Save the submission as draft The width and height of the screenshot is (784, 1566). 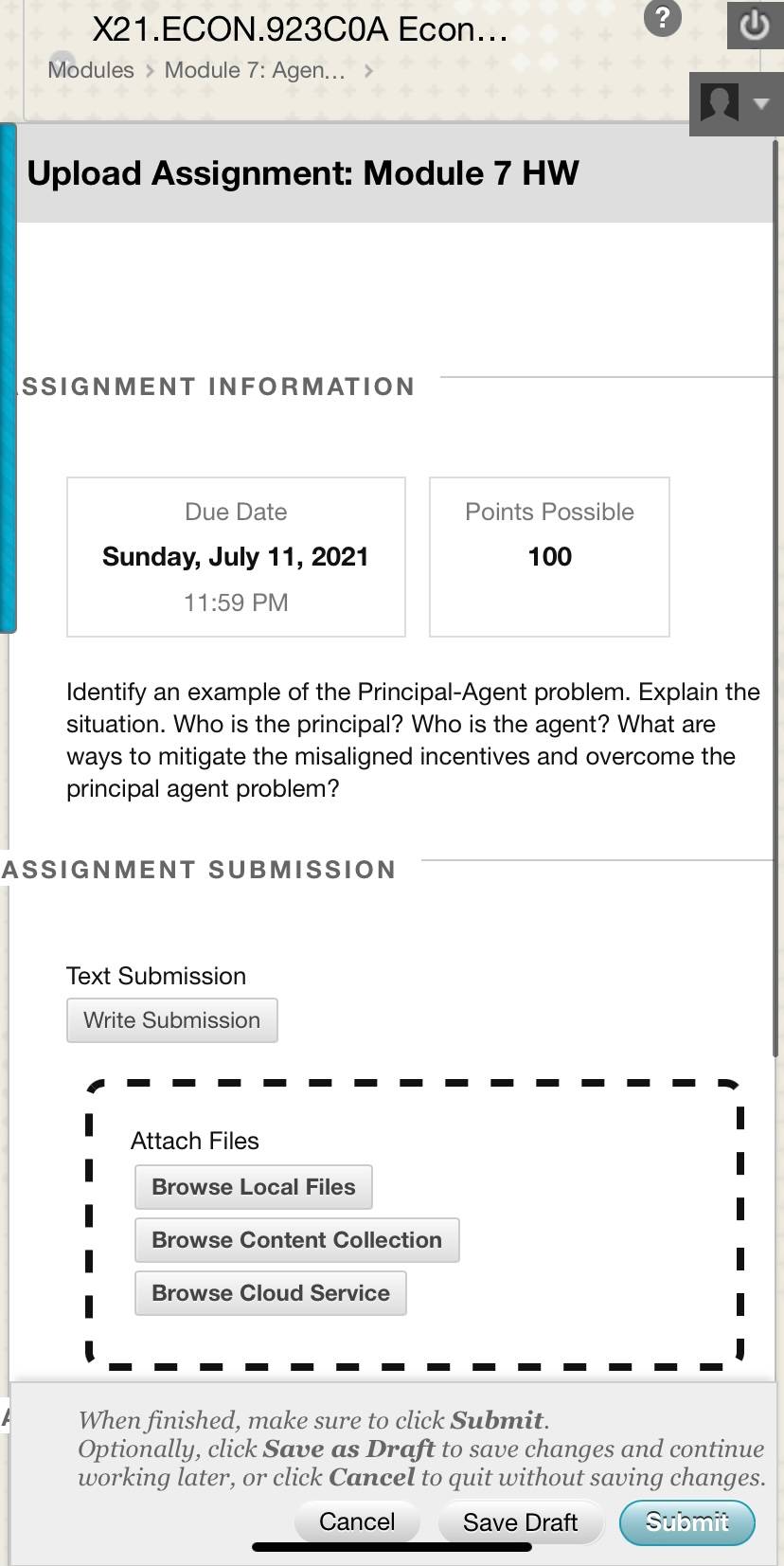(520, 1522)
